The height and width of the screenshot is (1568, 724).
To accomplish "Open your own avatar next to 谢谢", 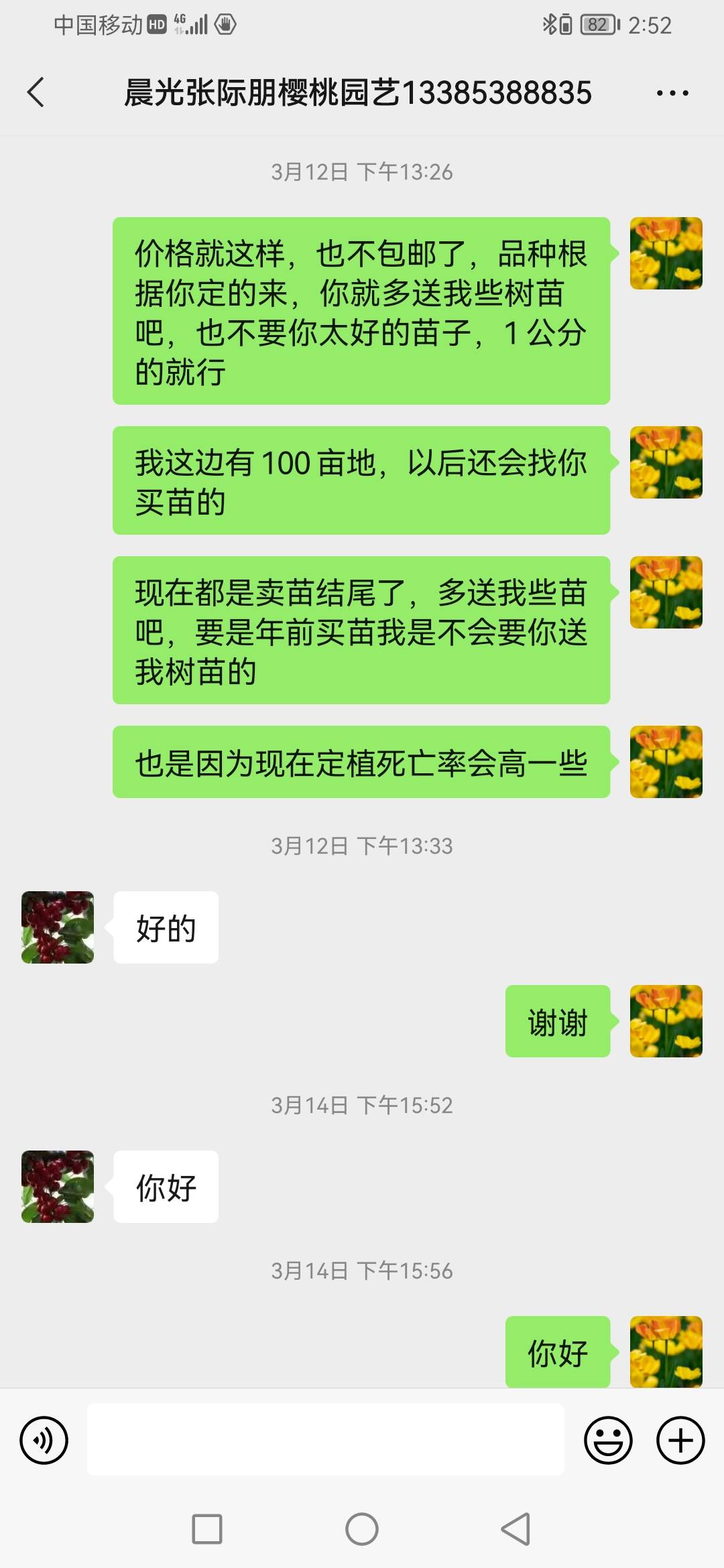I will point(666,1021).
